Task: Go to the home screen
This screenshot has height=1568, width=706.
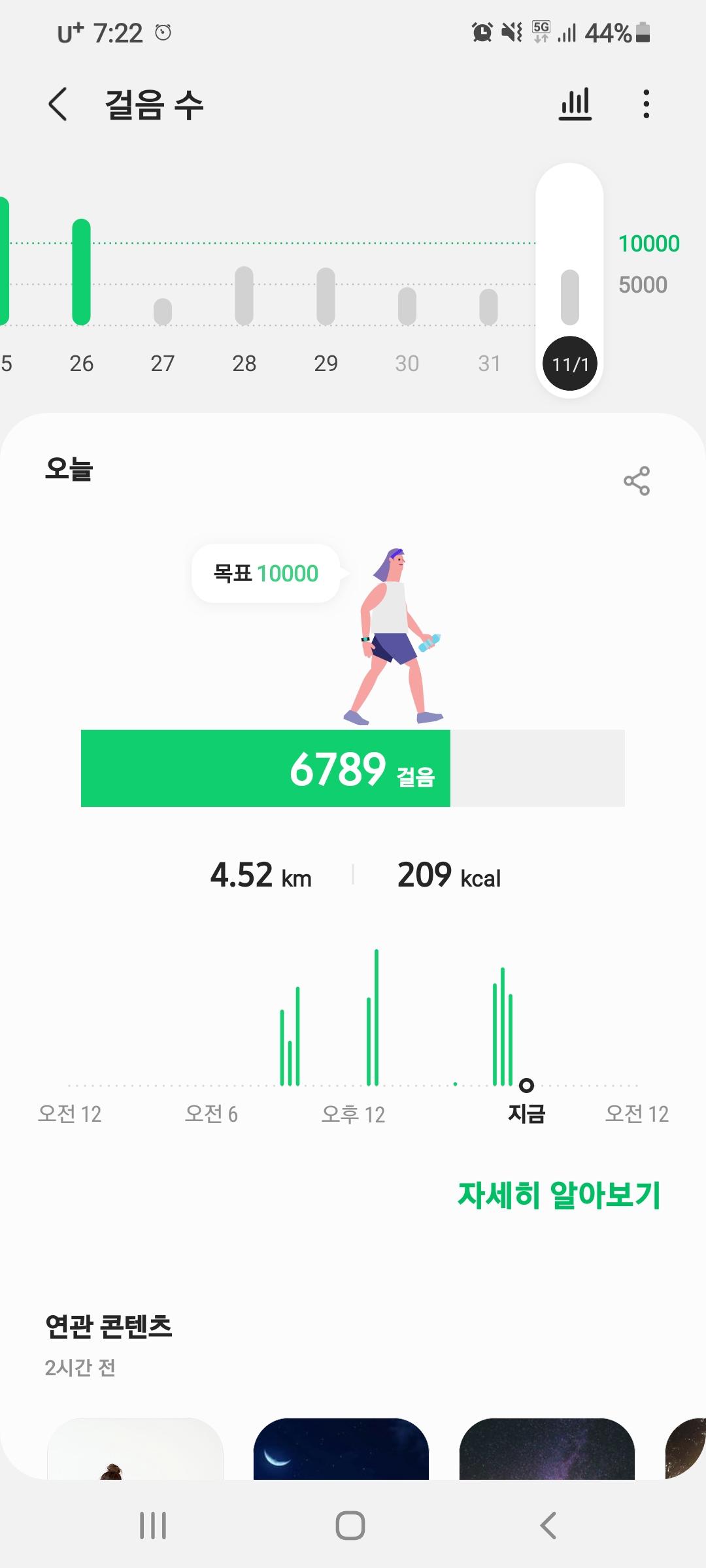Action: 350,1526
